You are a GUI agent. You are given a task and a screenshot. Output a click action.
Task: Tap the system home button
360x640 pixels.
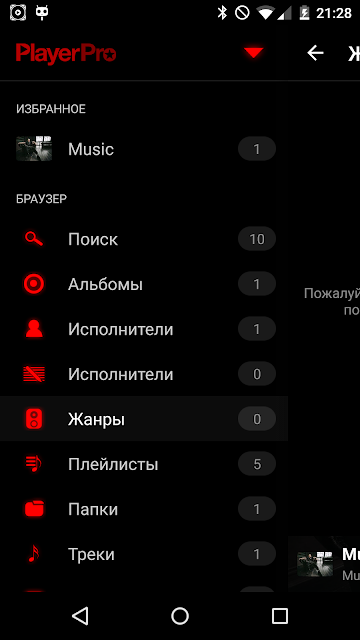pos(180,616)
